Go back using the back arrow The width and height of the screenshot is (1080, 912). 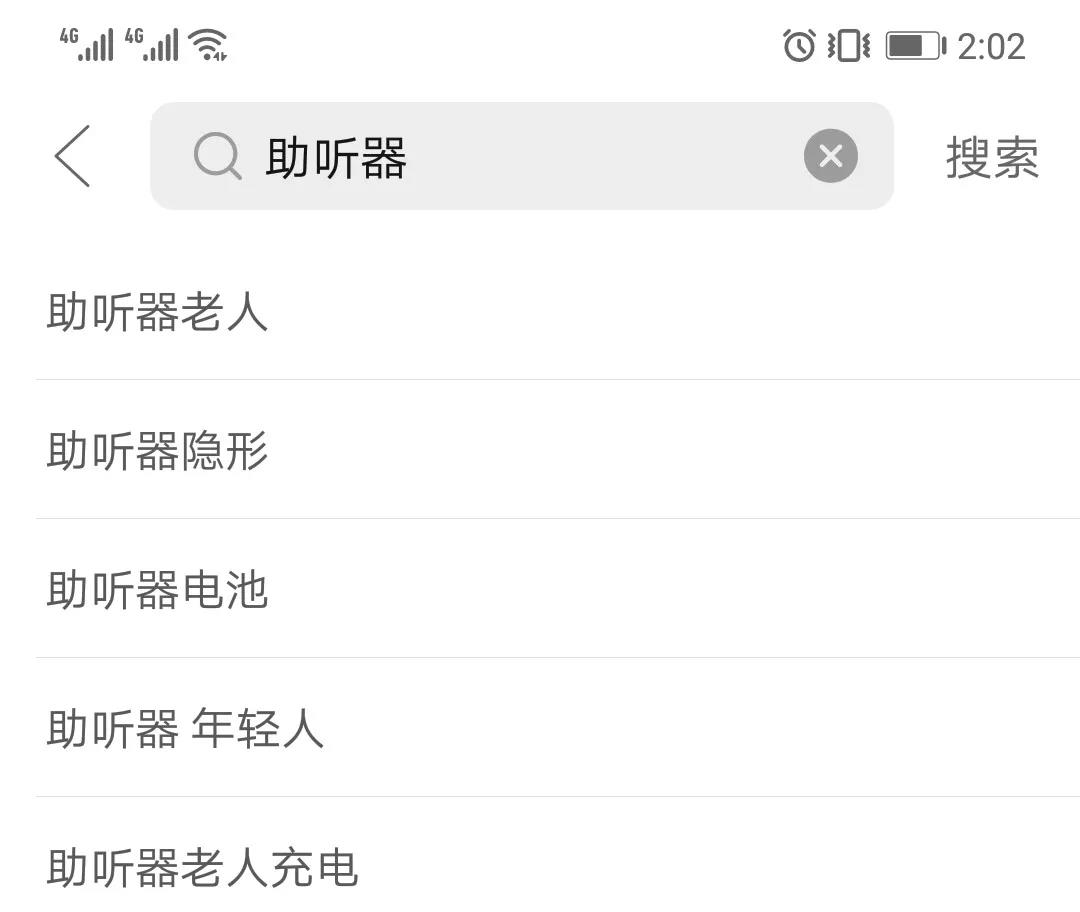(x=73, y=156)
